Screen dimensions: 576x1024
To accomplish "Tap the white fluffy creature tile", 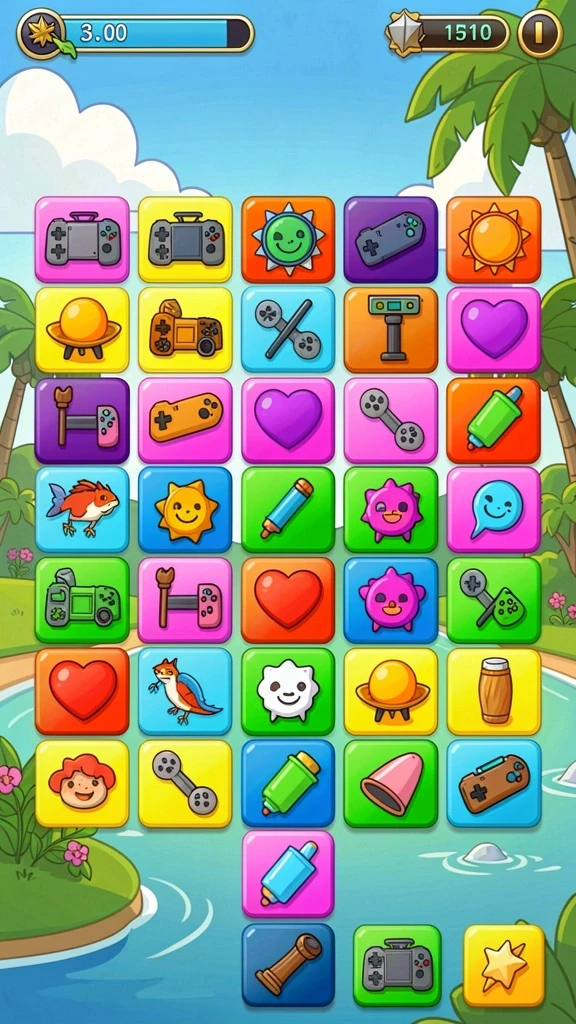I will 288,691.
